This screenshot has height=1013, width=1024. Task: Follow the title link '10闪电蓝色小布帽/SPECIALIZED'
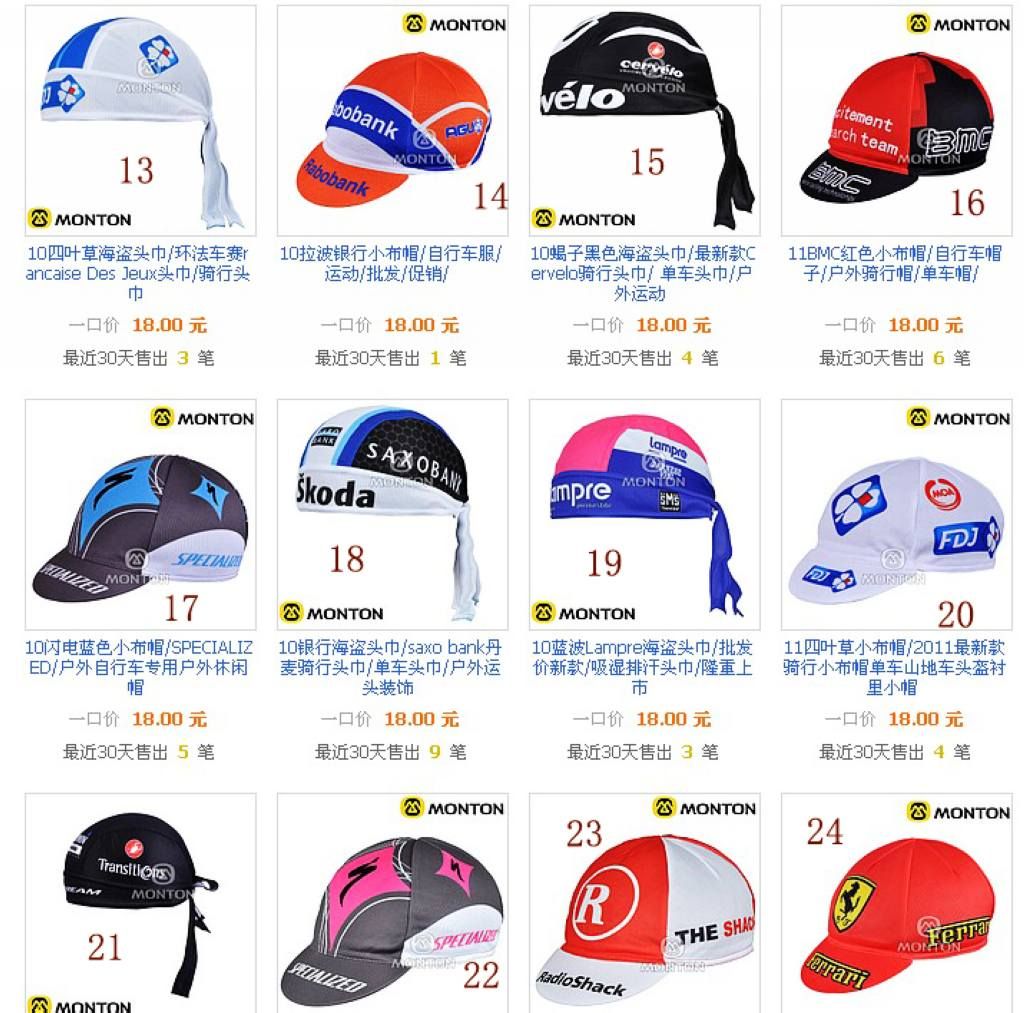[139, 667]
